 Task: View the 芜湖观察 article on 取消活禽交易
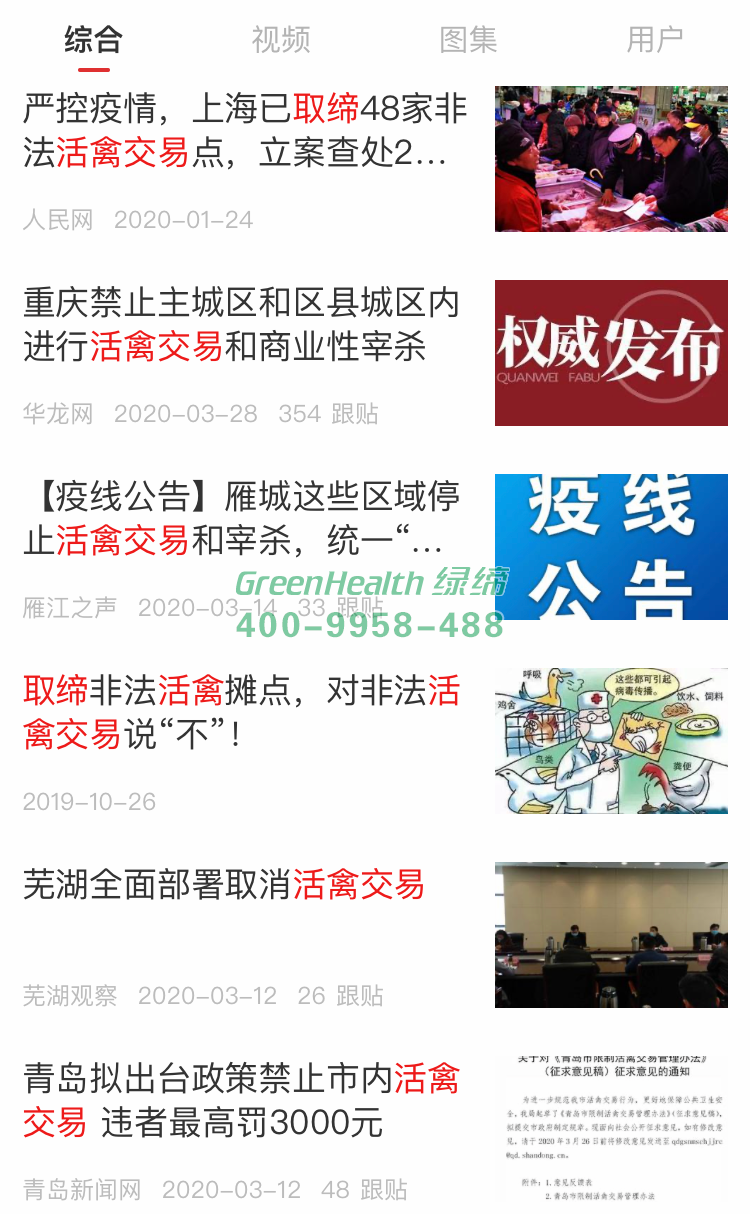click(x=224, y=885)
